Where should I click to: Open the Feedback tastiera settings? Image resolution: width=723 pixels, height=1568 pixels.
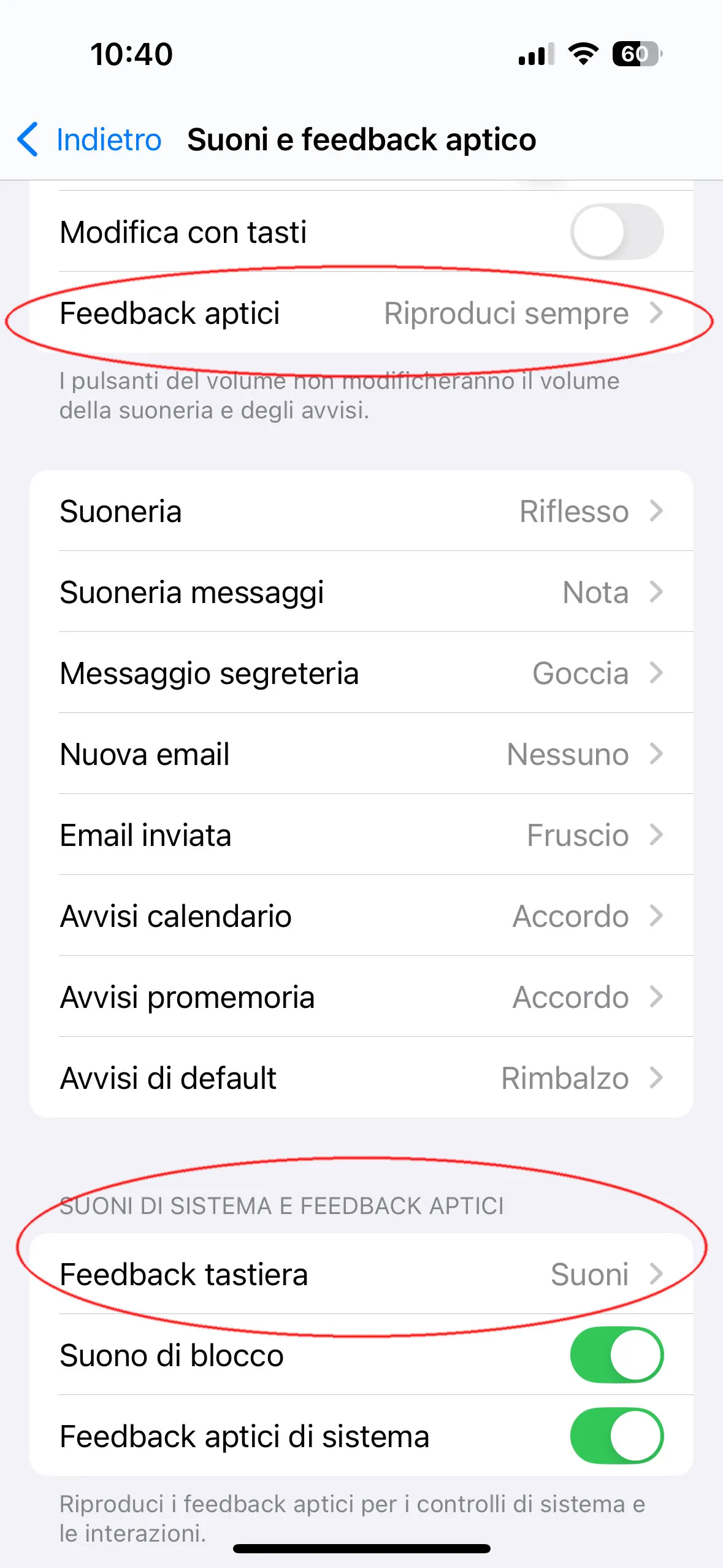click(361, 1274)
